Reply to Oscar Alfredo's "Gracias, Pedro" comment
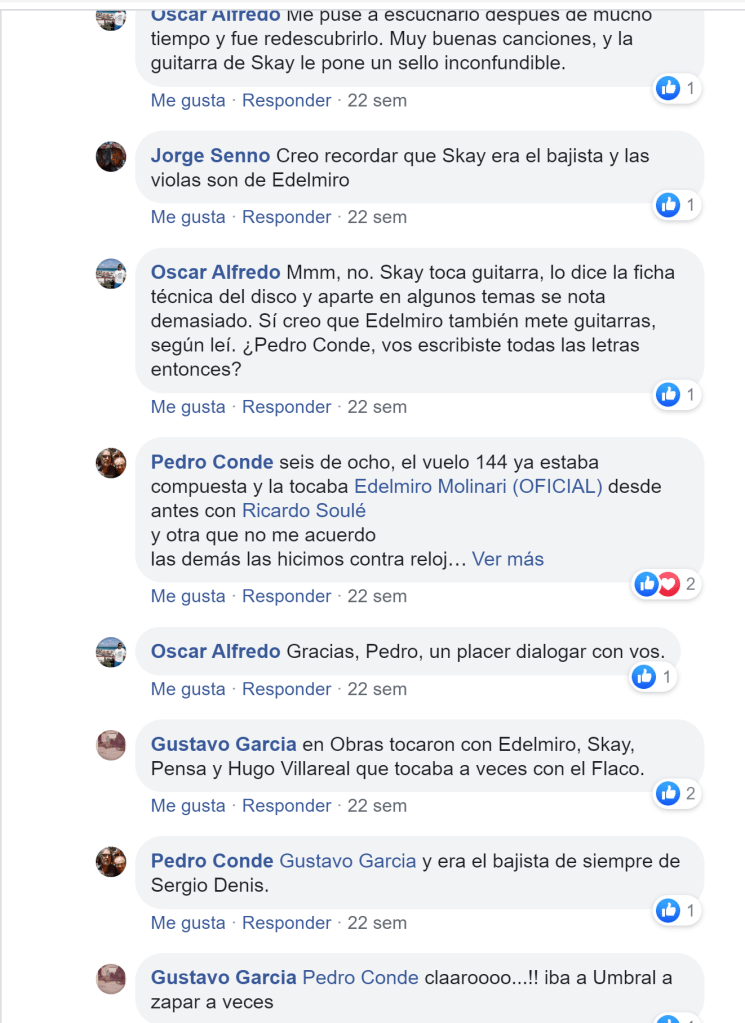 coord(286,689)
